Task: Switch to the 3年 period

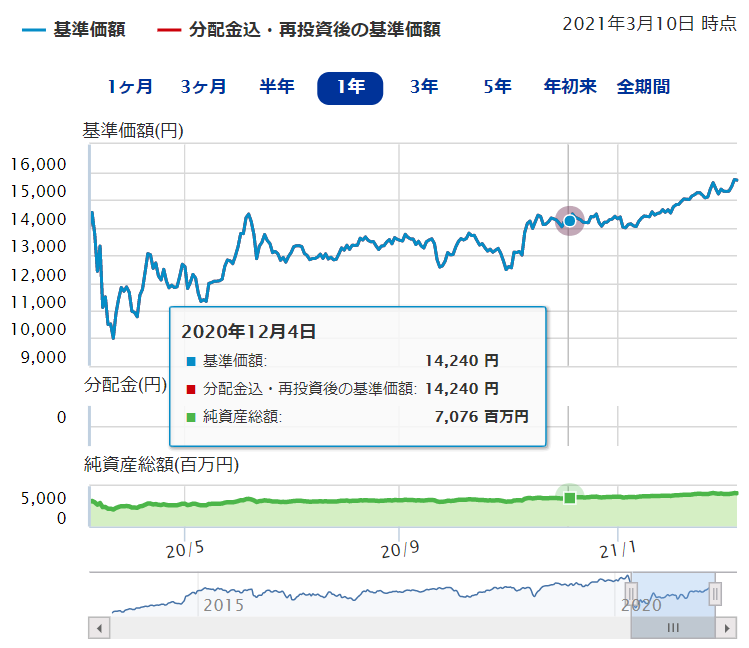Action: click(423, 87)
